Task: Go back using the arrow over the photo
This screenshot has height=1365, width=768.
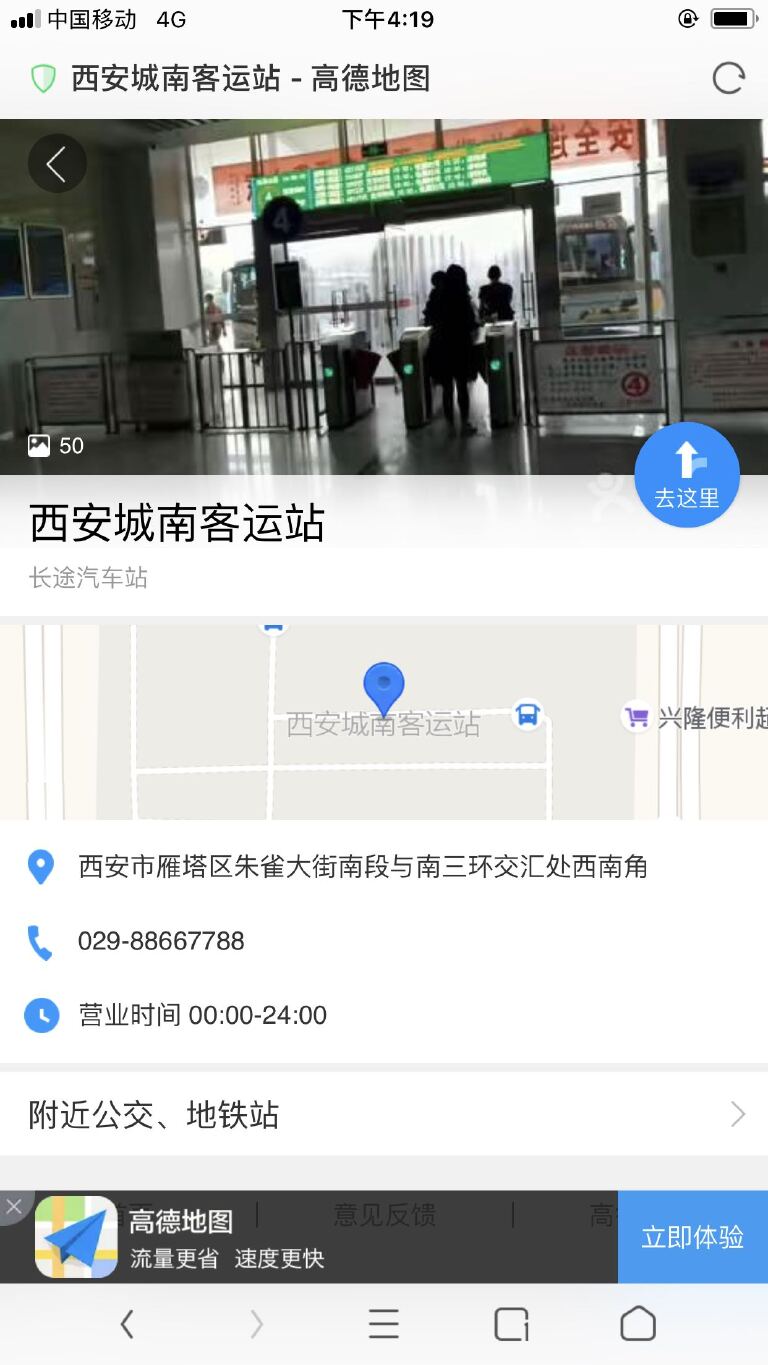Action: [x=56, y=164]
